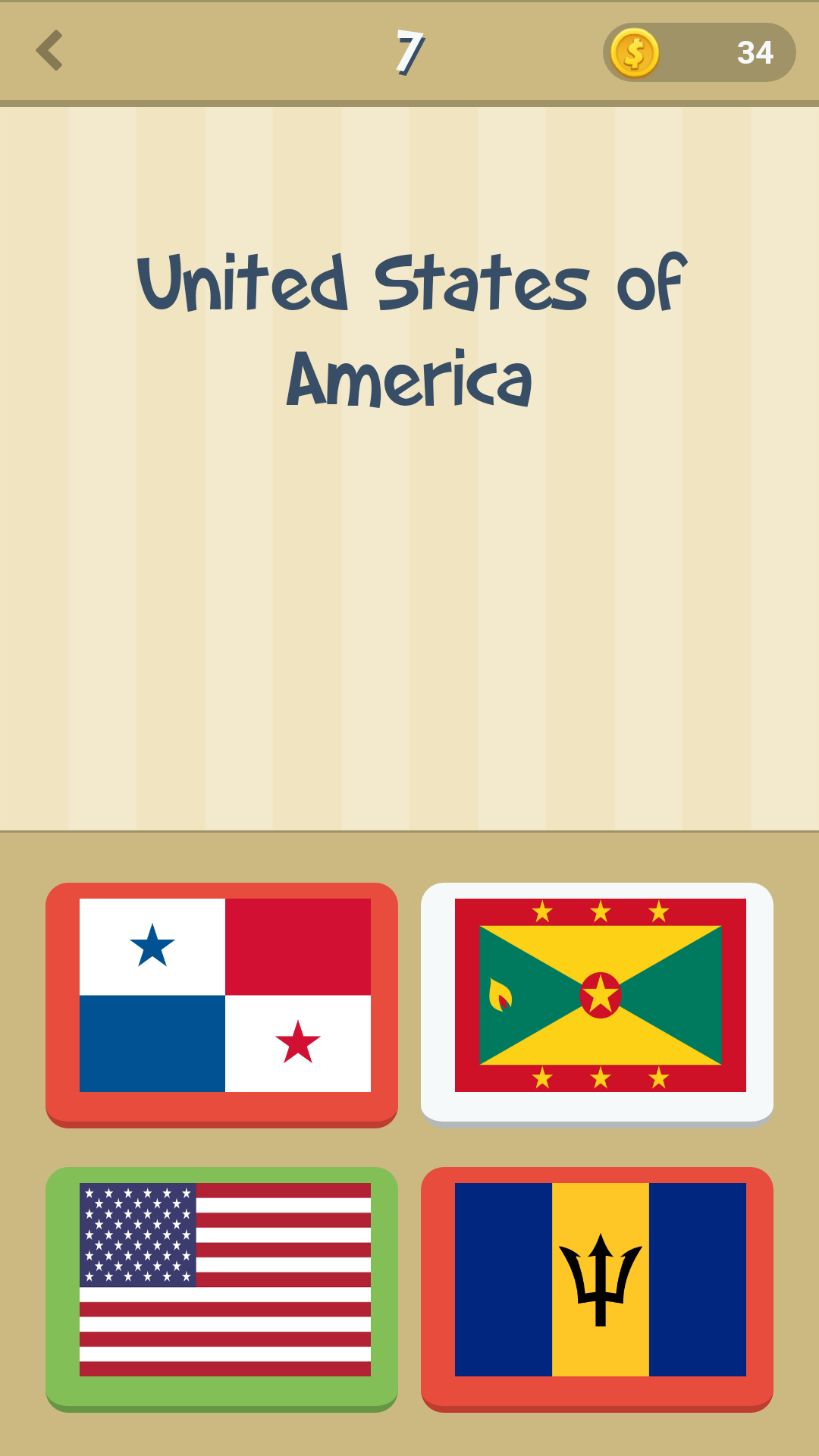The image size is (819, 1456).
Task: Click the level number 7 header
Action: [409, 52]
